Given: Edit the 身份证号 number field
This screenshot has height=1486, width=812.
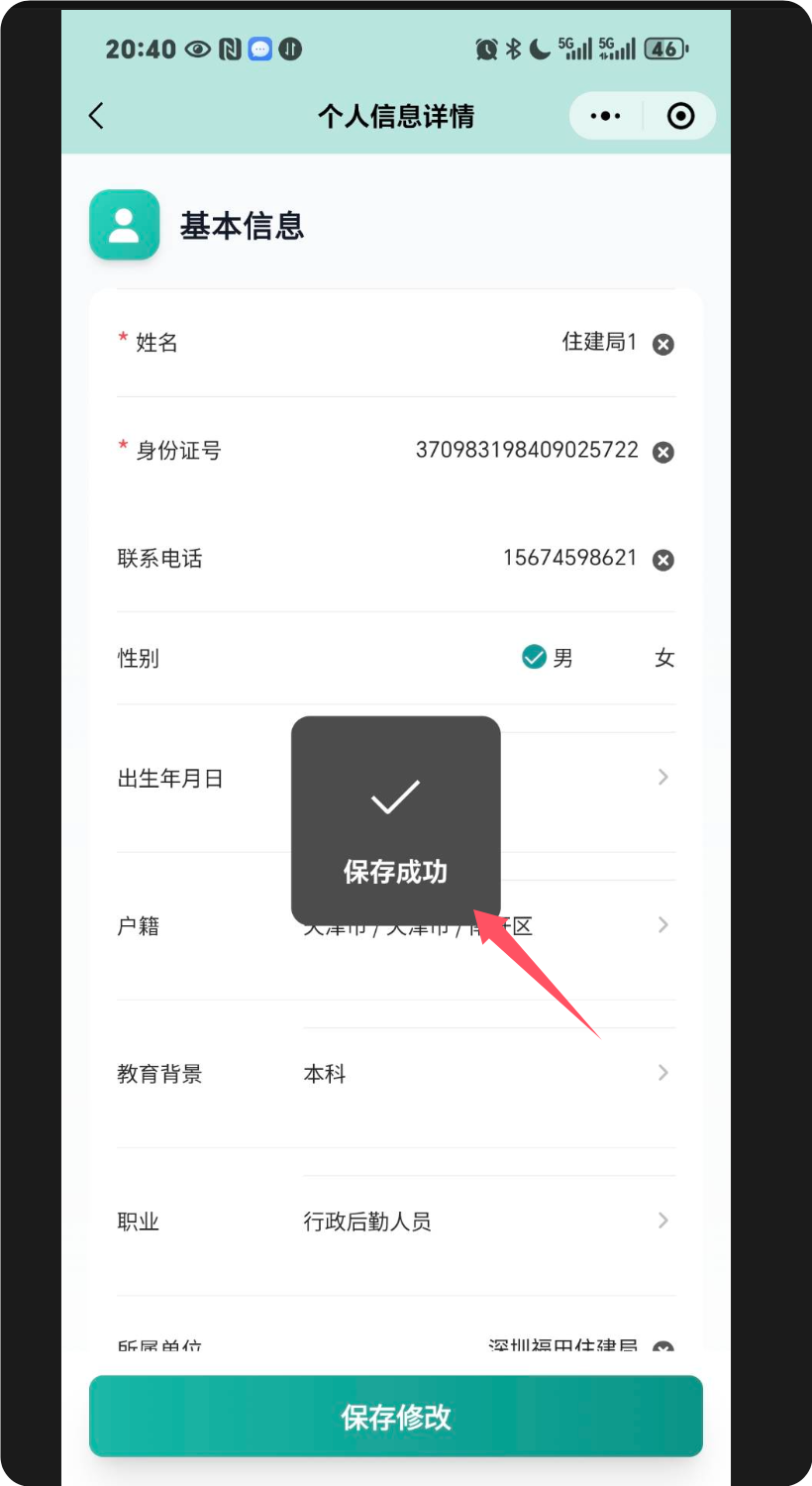Looking at the screenshot, I should (x=526, y=451).
